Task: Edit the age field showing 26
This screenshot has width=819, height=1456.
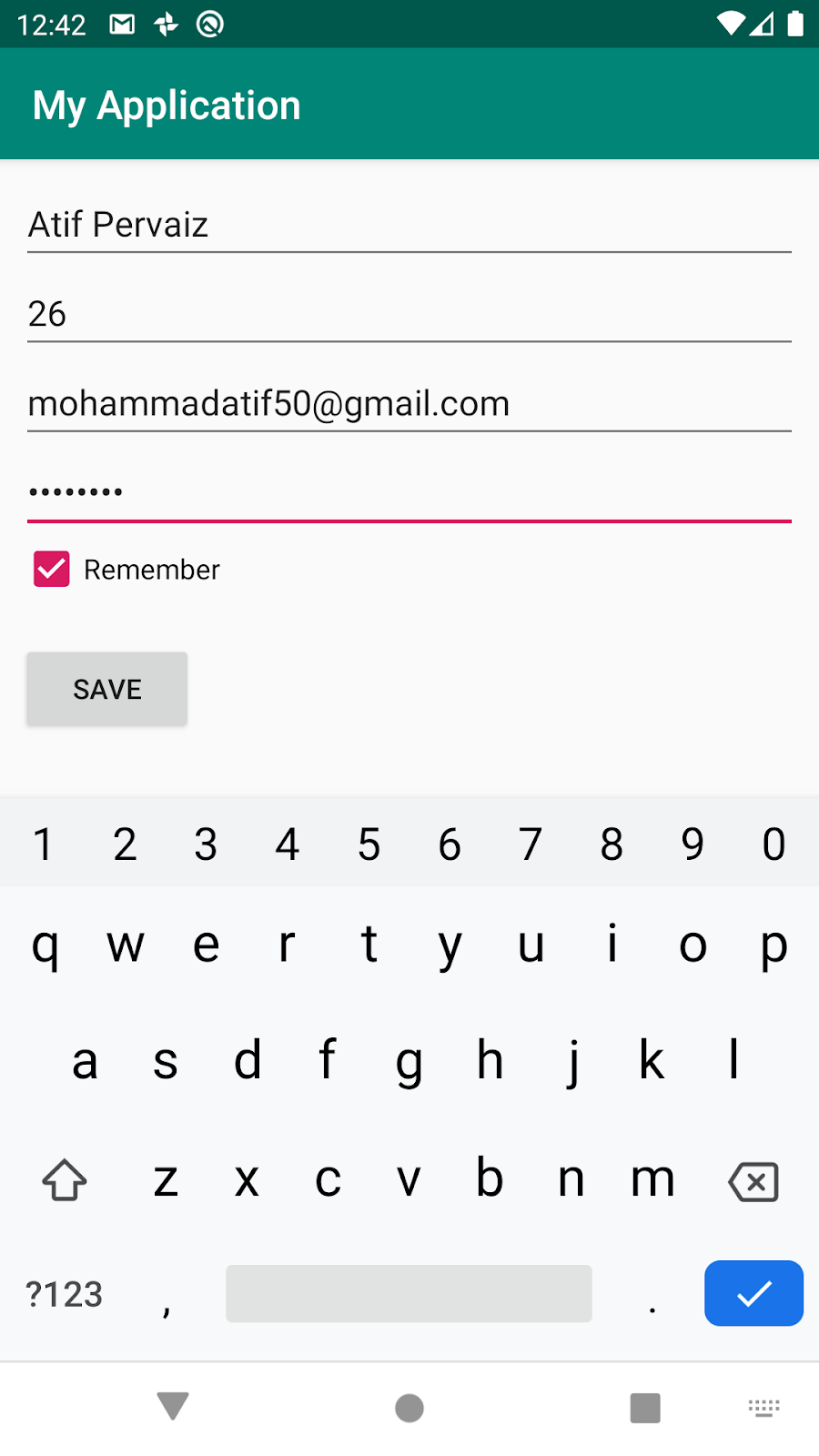Action: pos(409,314)
